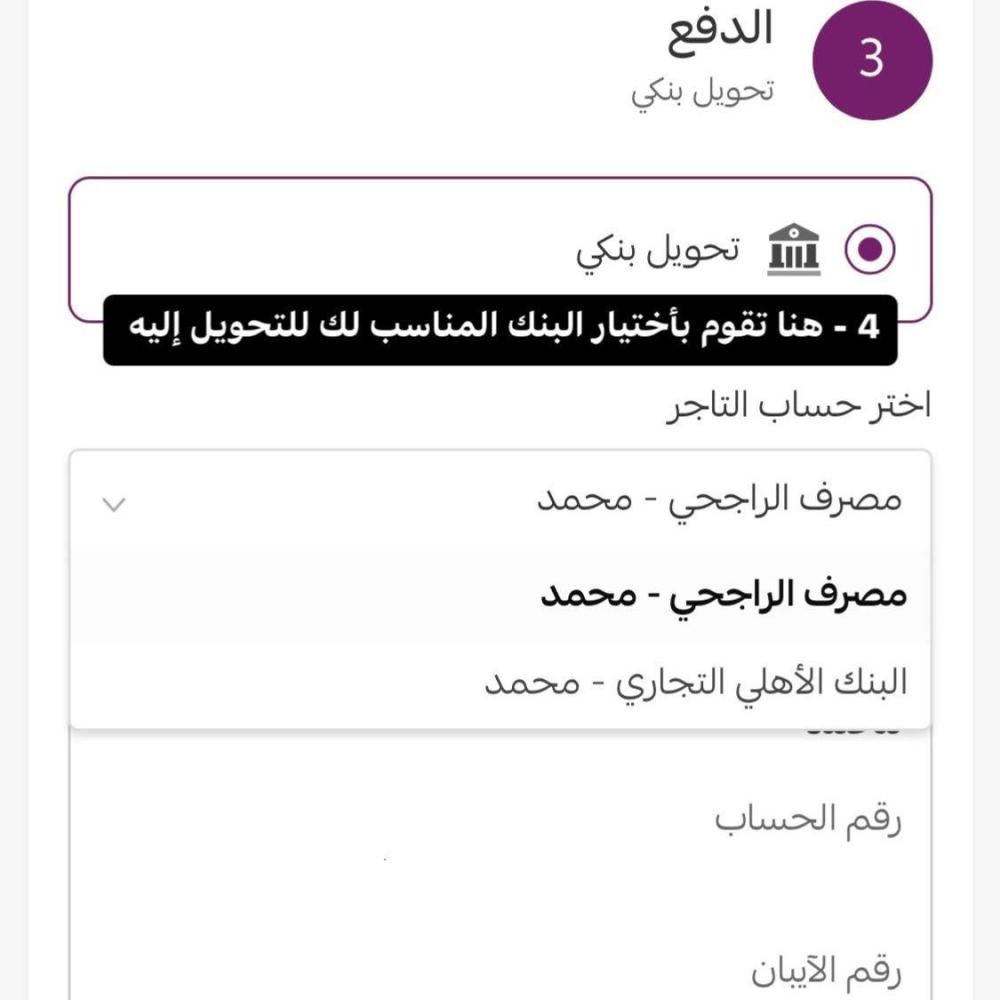Viewport: 1000px width, 1000px height.
Task: Collapse the اختر حساب التاجر dropdown chevron
Action: click(x=115, y=504)
